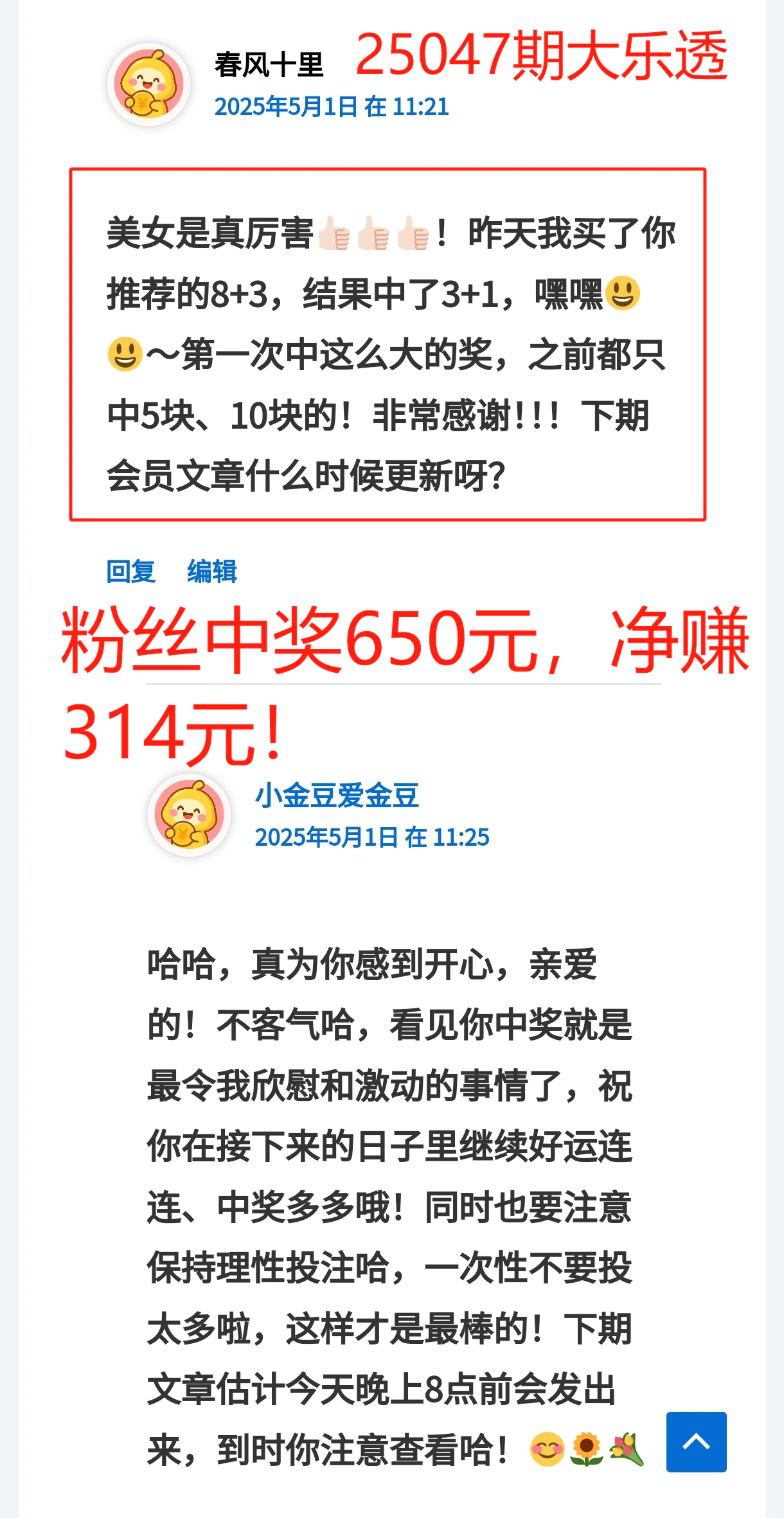This screenshot has width=784, height=1518.
Task: Reply to 春风十里's comment
Action: click(x=130, y=571)
